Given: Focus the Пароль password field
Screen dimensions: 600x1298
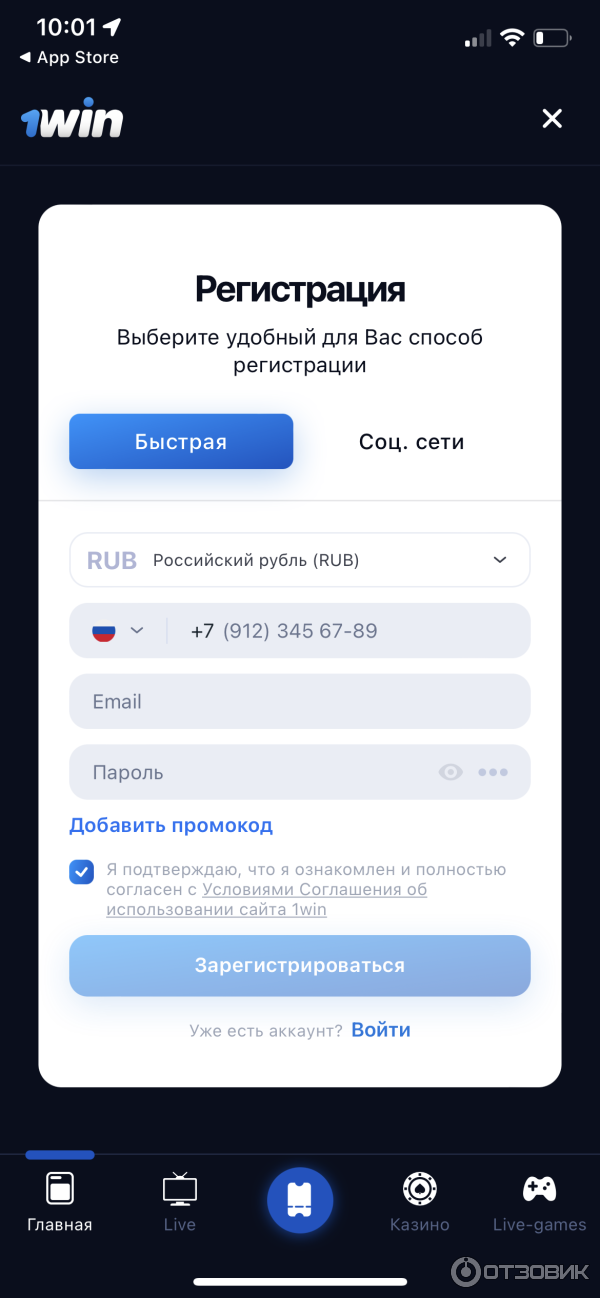Looking at the screenshot, I should click(250, 773).
